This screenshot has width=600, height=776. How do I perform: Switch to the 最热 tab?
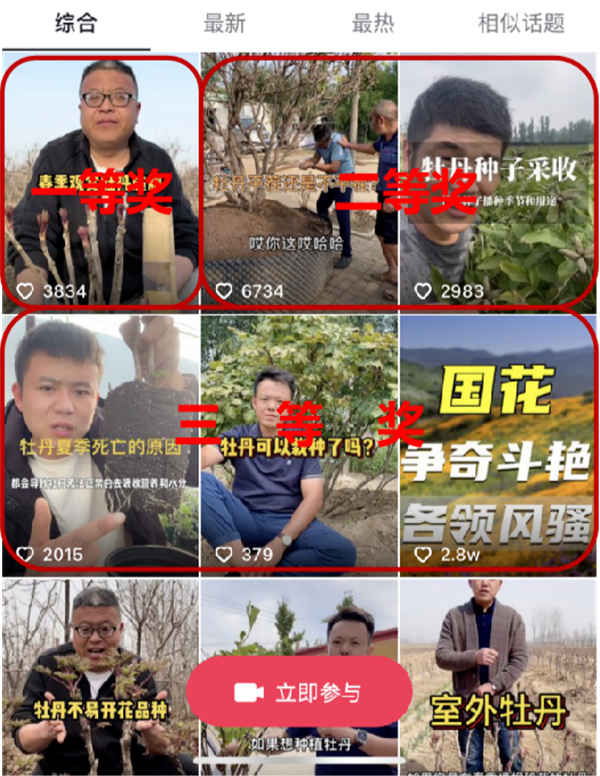373,23
